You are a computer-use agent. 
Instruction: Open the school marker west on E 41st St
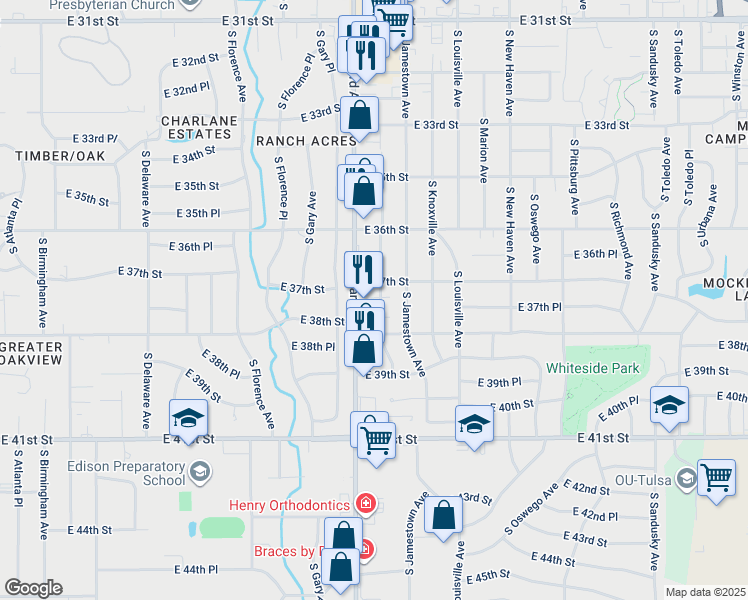pos(187,418)
